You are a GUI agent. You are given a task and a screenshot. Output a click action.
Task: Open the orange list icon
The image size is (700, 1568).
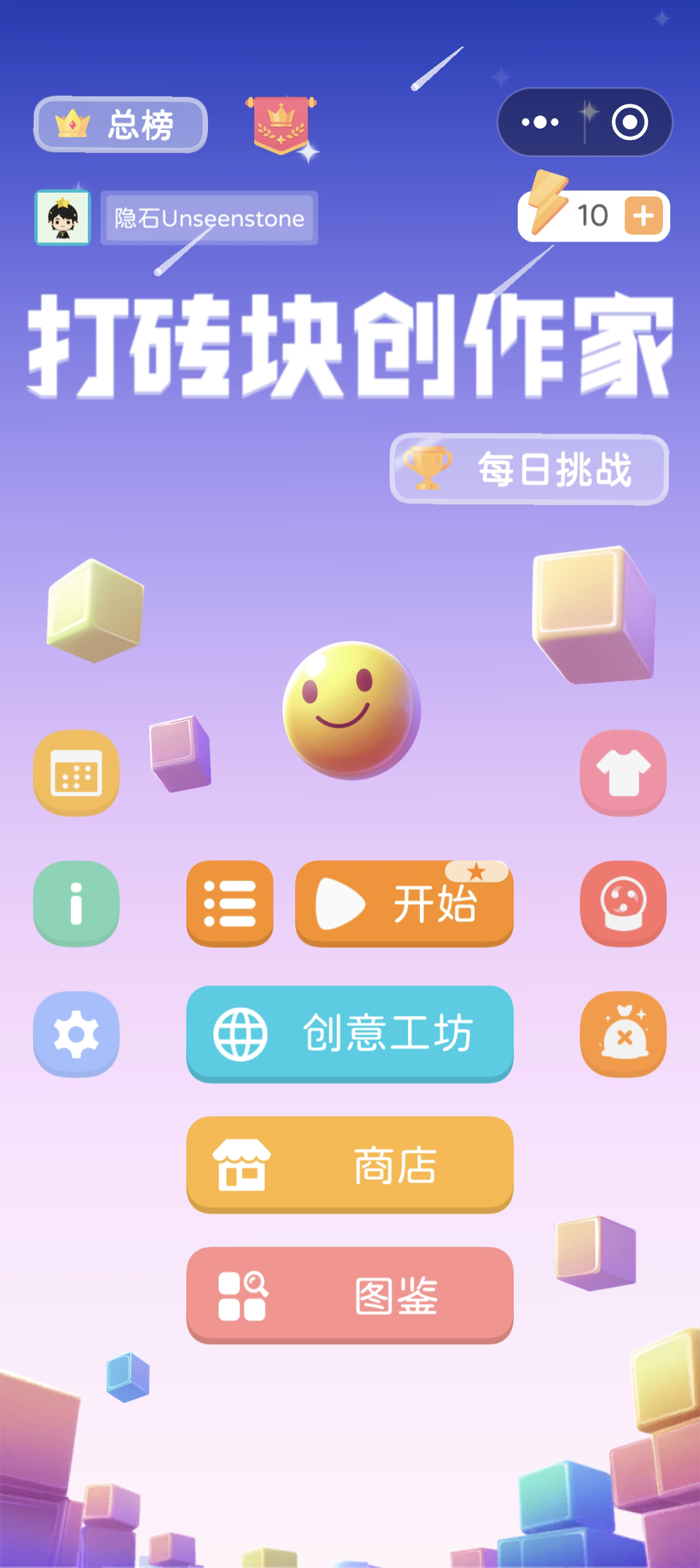[x=229, y=905]
